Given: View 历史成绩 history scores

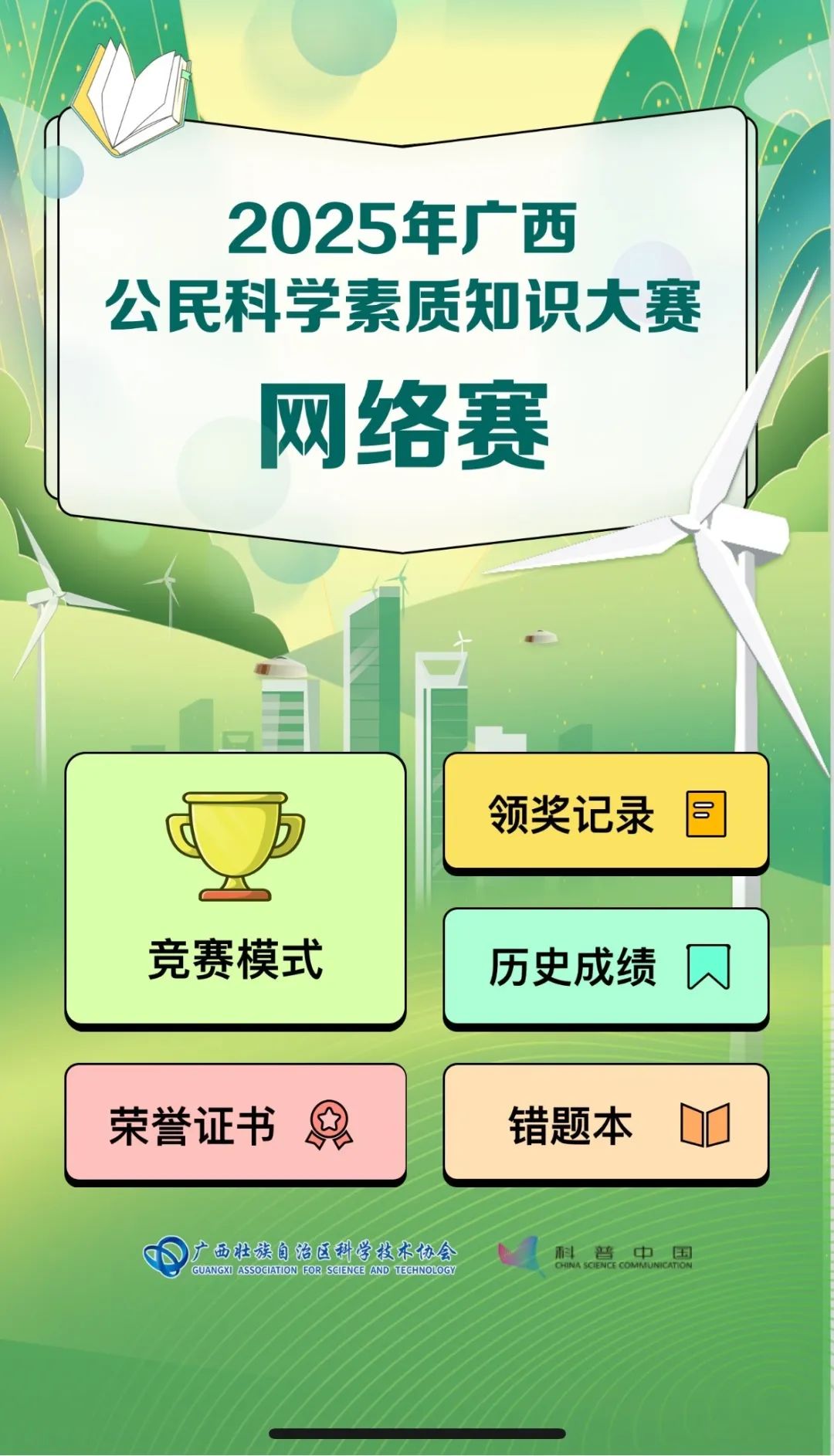Looking at the screenshot, I should [605, 967].
